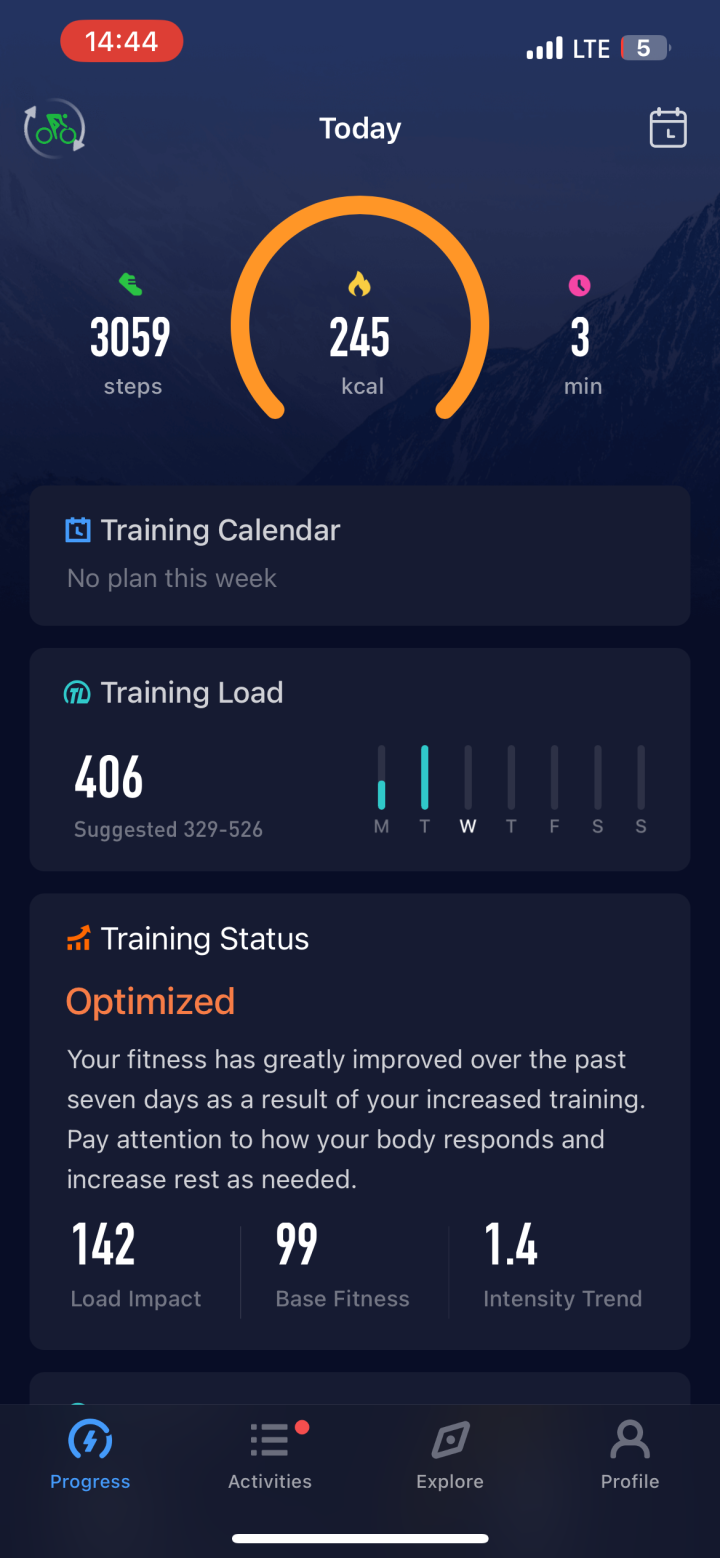Open the cycling device sync icon
720x1558 pixels.
tap(55, 129)
